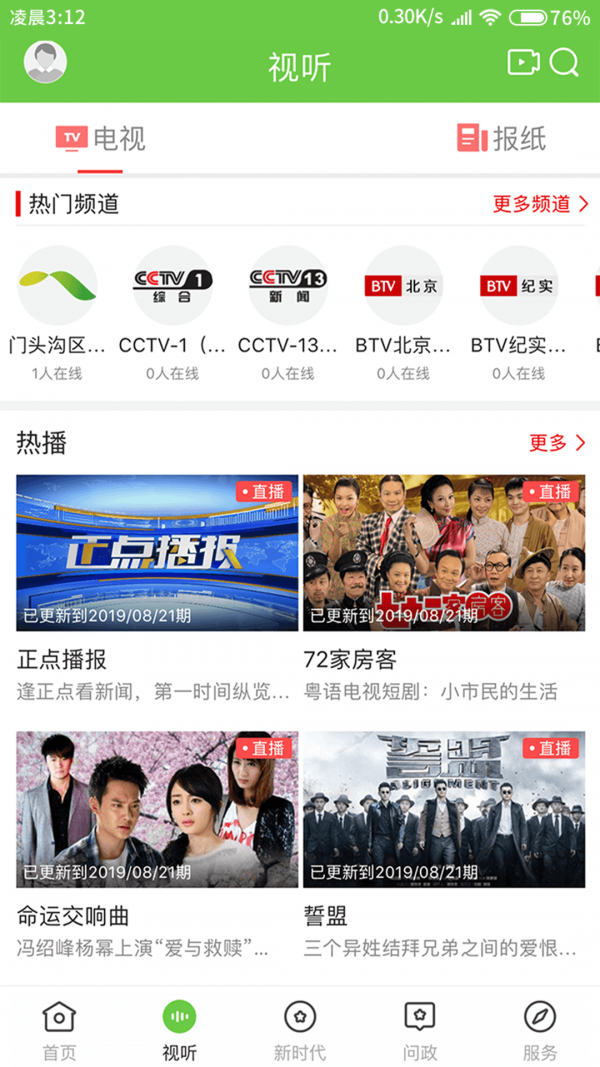Open the 72家房客 show
Screen dimensions: 600x1067
tap(444, 553)
